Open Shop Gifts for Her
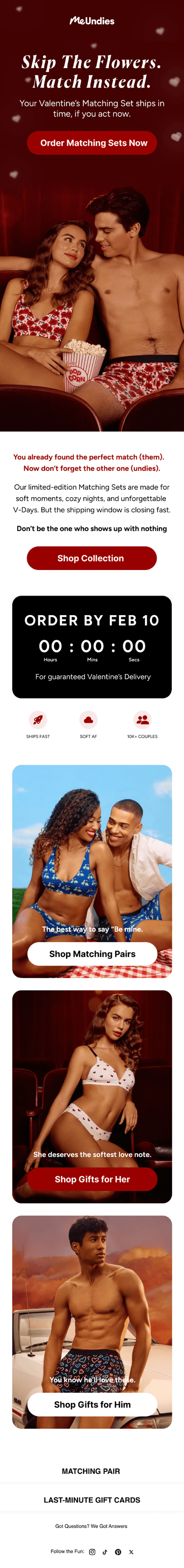This screenshot has width=184, height=1568. pyautogui.click(x=92, y=1179)
